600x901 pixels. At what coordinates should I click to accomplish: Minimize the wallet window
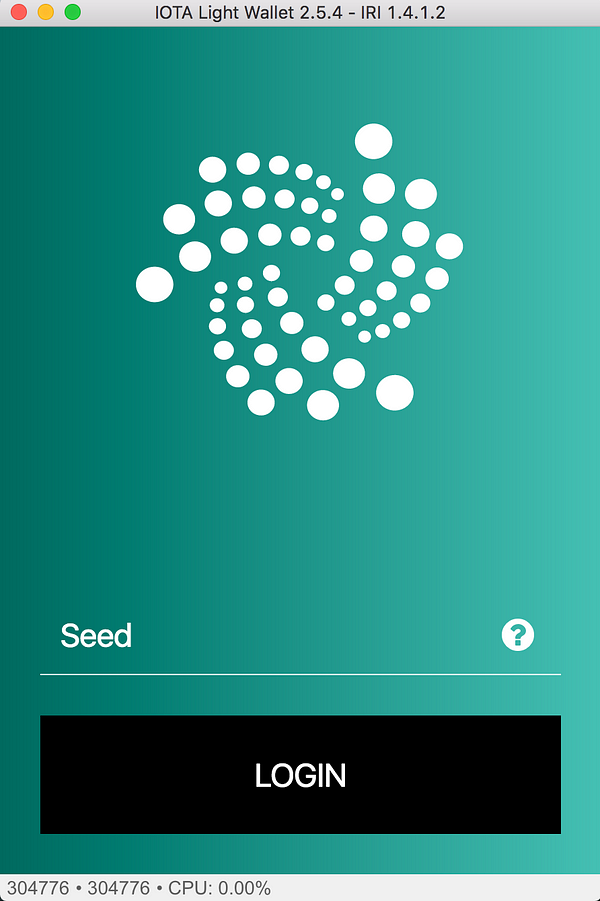45,12
